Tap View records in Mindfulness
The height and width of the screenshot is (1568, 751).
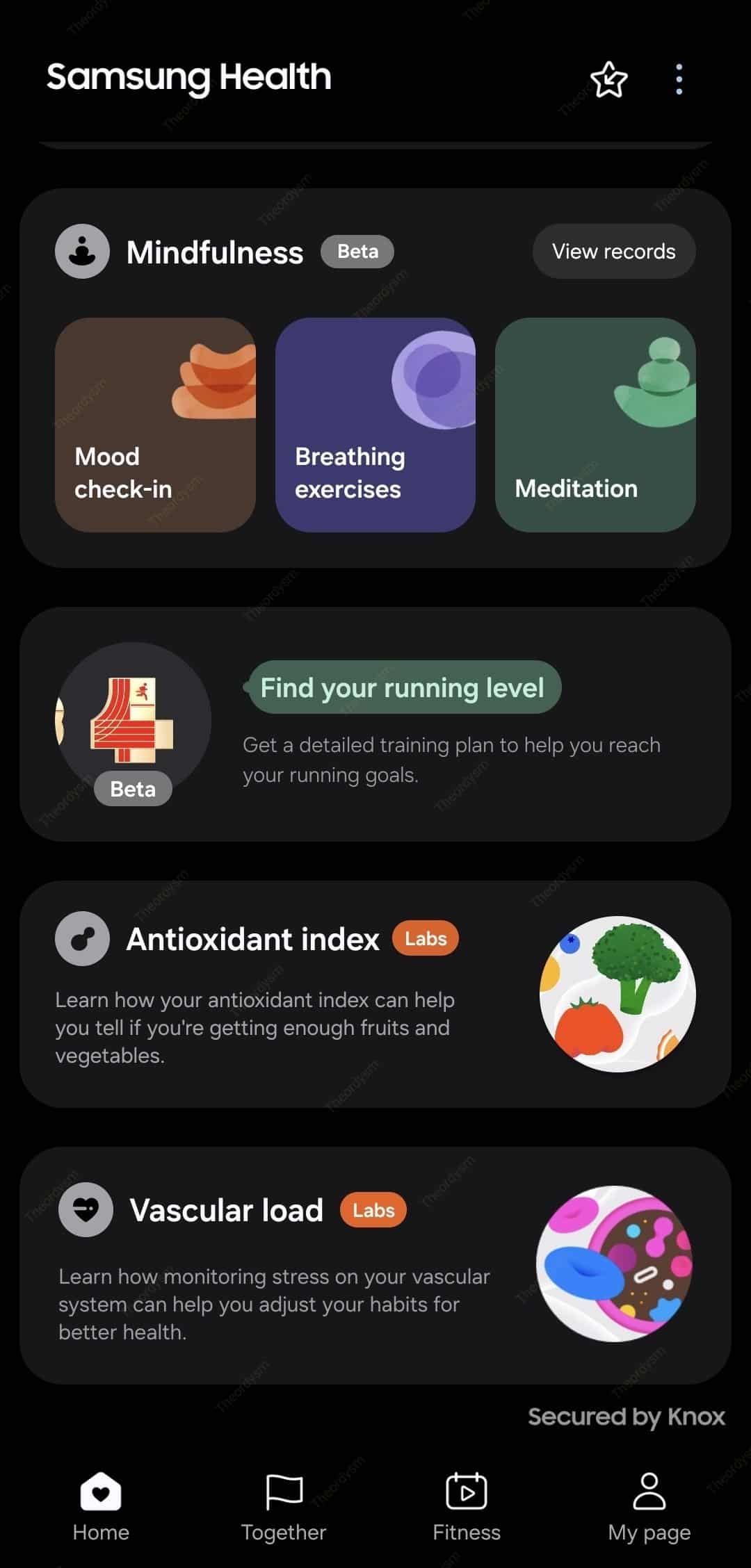click(x=613, y=252)
